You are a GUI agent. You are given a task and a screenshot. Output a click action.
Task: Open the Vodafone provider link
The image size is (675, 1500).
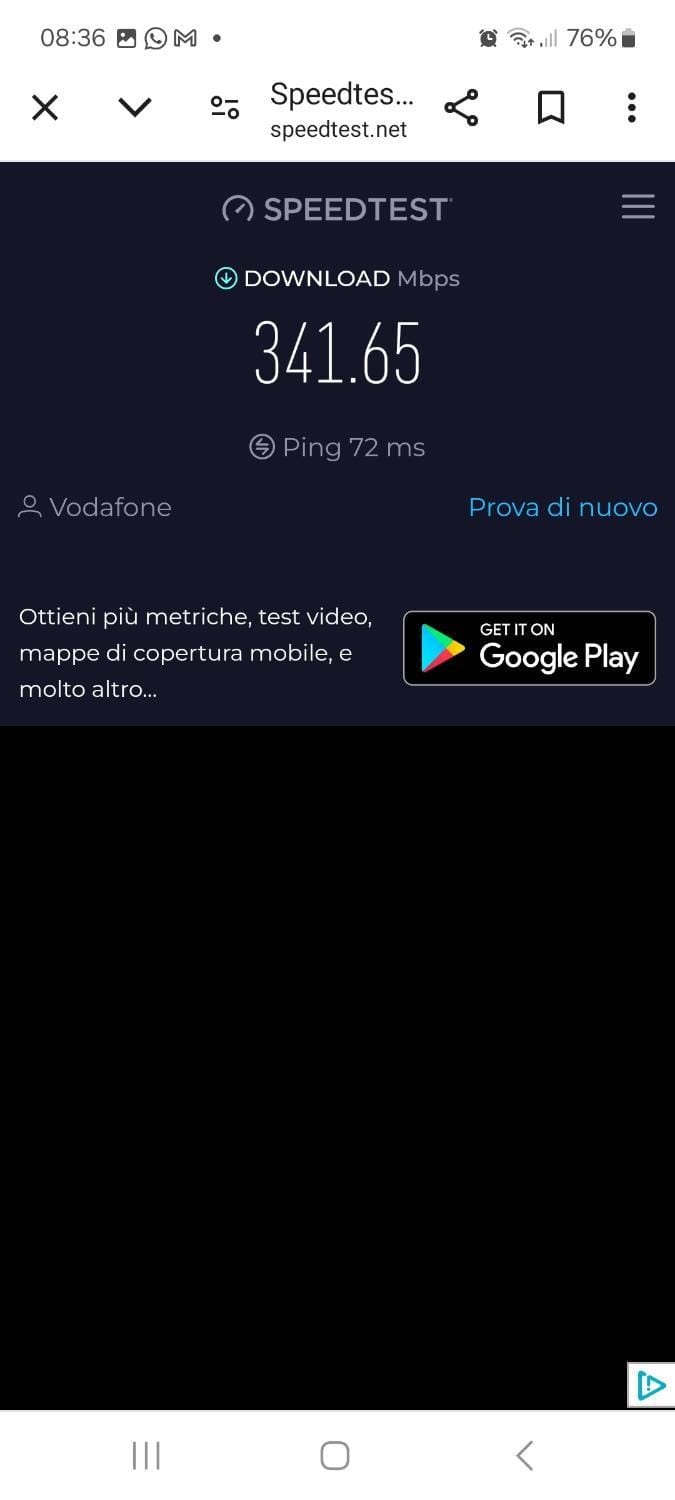pos(96,507)
